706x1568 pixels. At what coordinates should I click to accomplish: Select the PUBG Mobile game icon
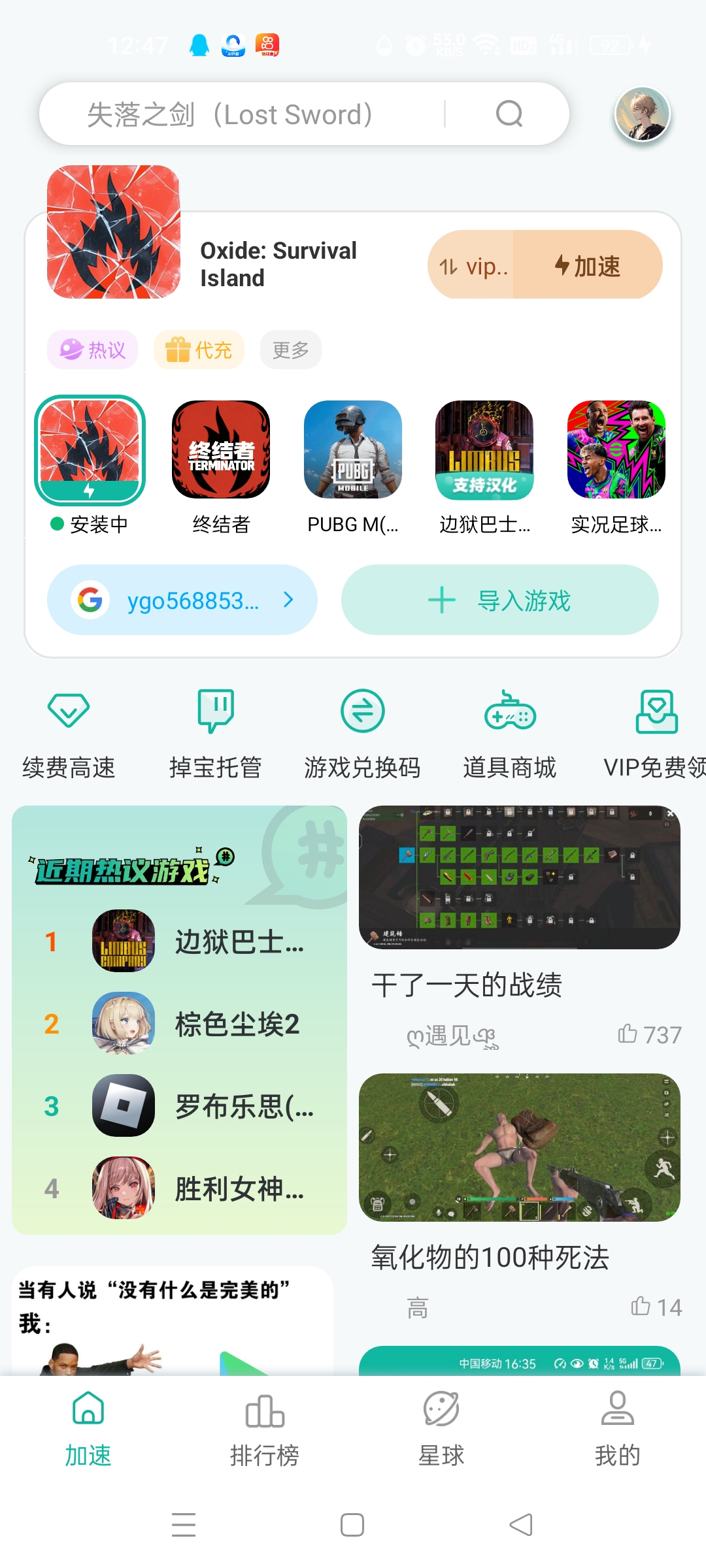point(352,451)
